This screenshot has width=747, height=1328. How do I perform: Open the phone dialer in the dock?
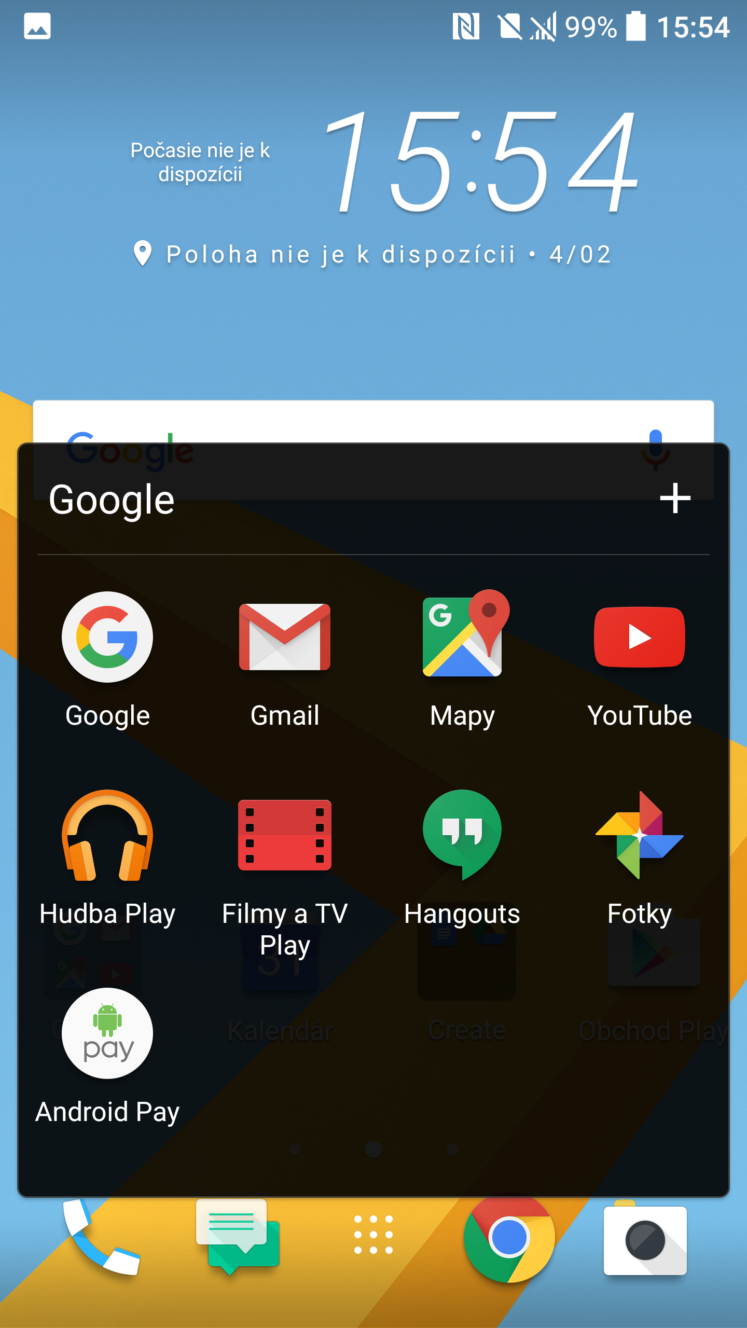pos(100,1237)
